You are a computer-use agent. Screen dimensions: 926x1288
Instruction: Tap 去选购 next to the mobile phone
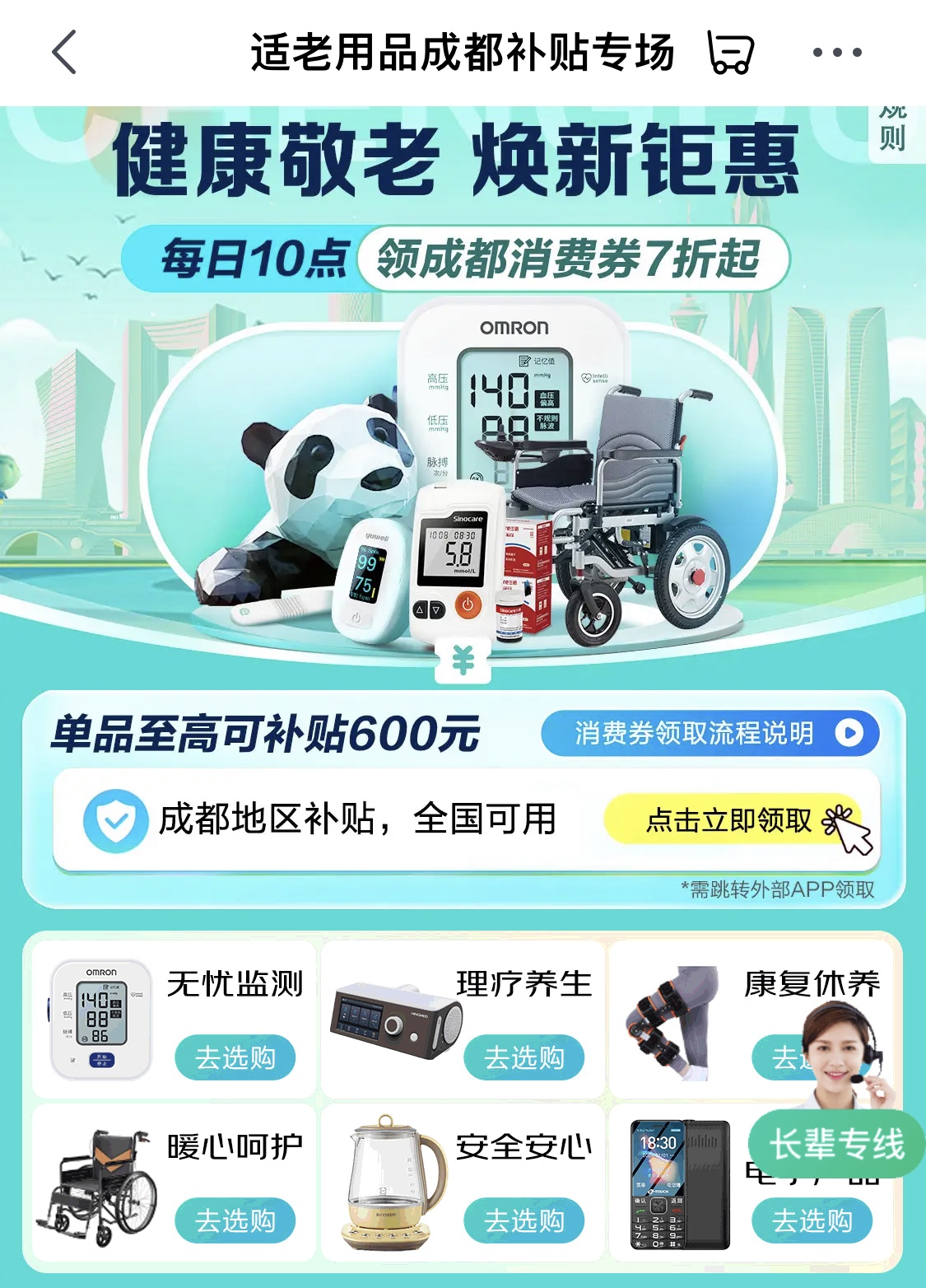click(812, 1220)
